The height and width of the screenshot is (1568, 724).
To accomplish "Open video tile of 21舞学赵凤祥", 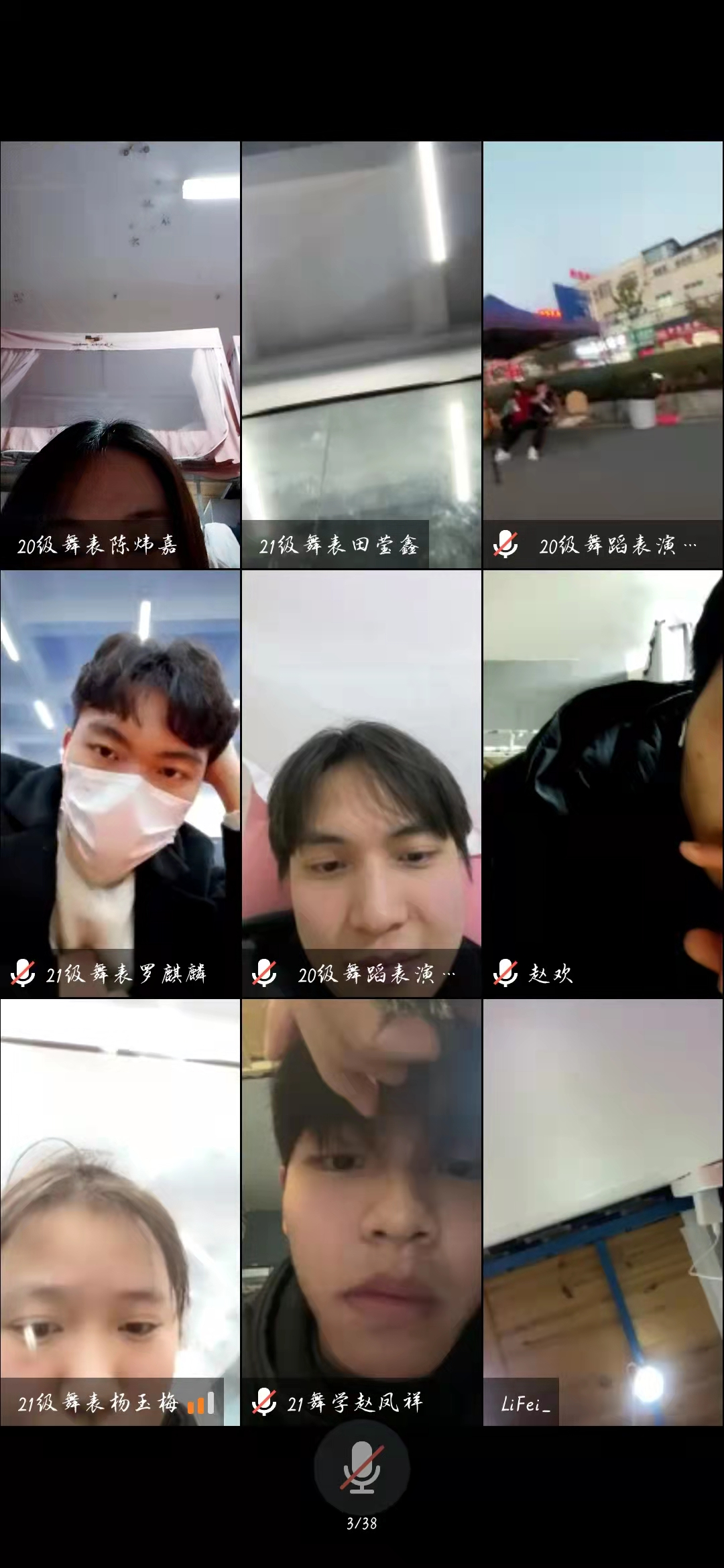I will (x=361, y=1213).
